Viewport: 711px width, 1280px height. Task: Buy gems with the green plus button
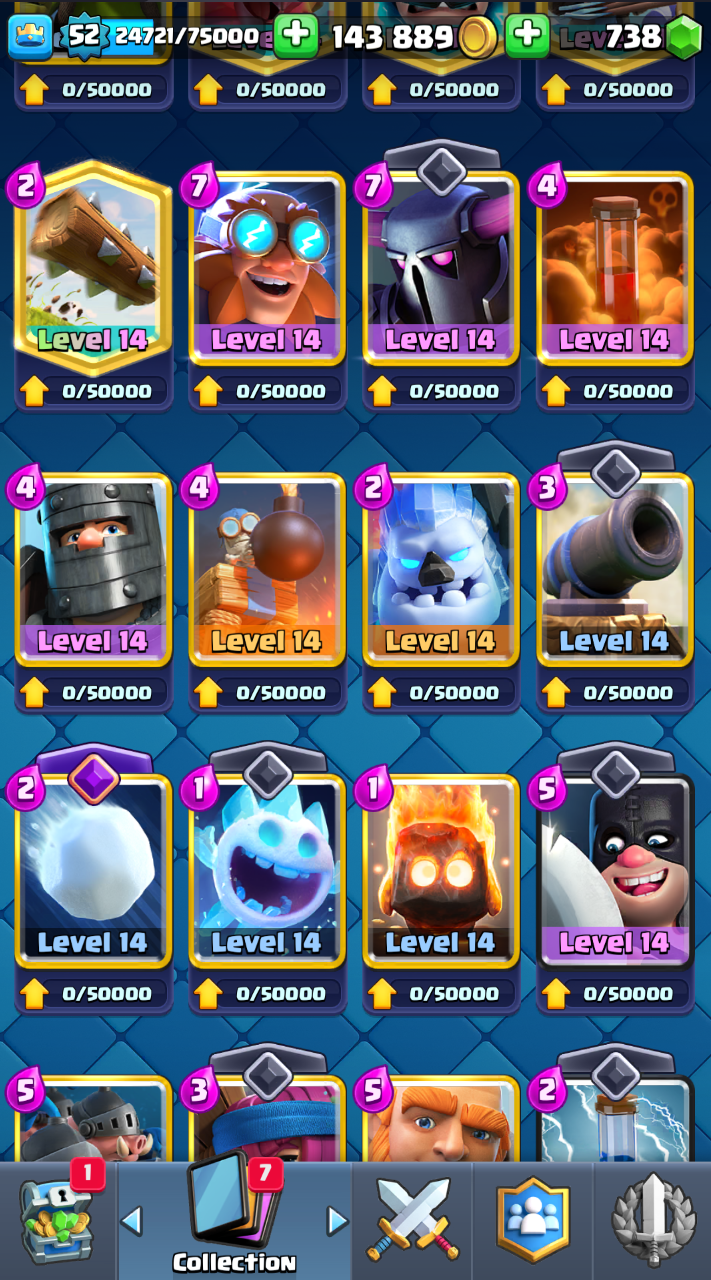pos(527,37)
